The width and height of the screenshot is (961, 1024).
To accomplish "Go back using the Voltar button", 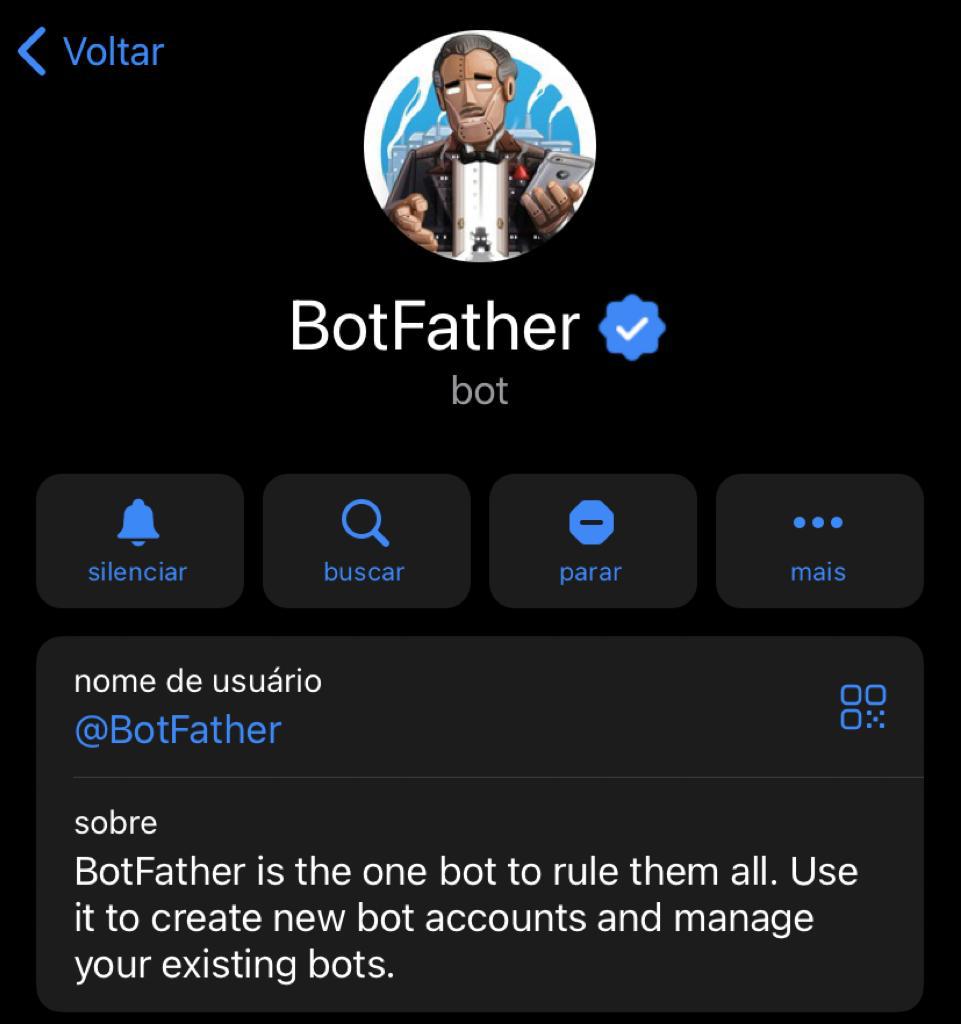I will 91,51.
